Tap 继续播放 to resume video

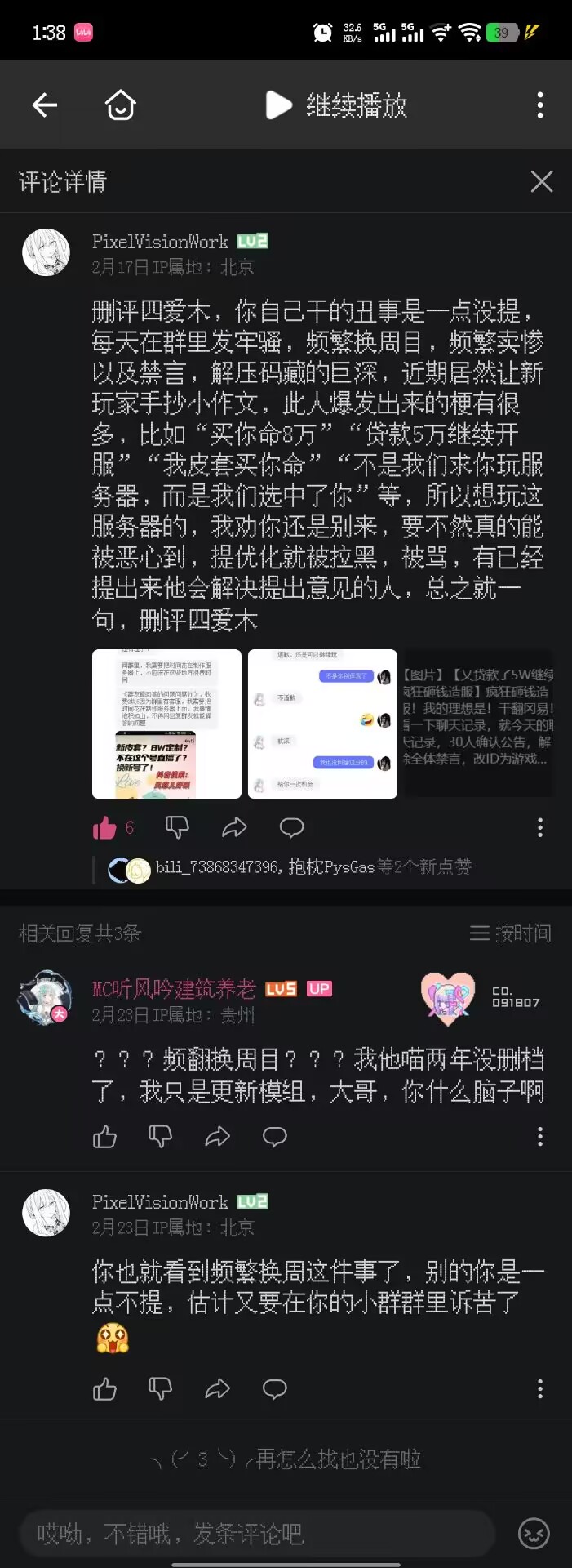point(337,105)
